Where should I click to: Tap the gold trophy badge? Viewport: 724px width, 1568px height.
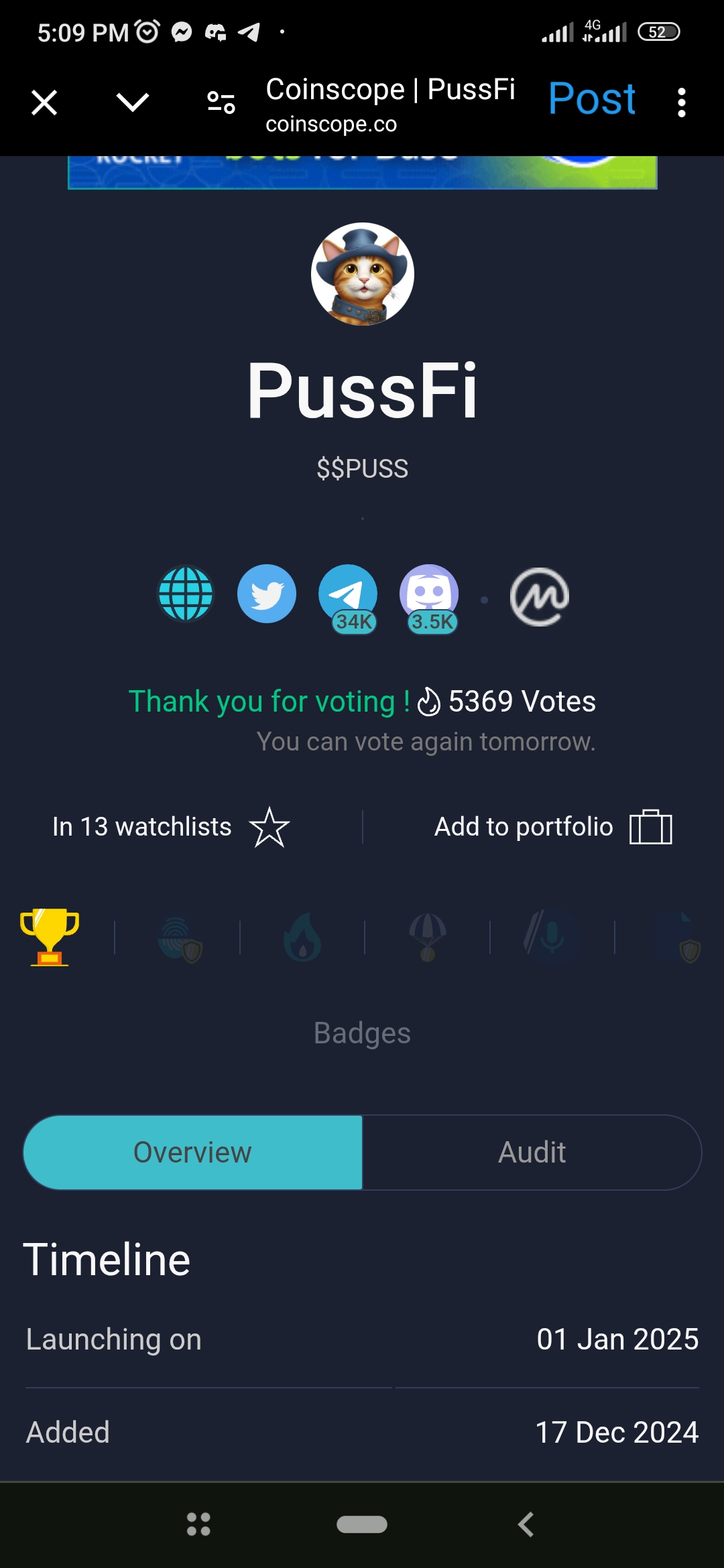[x=50, y=936]
